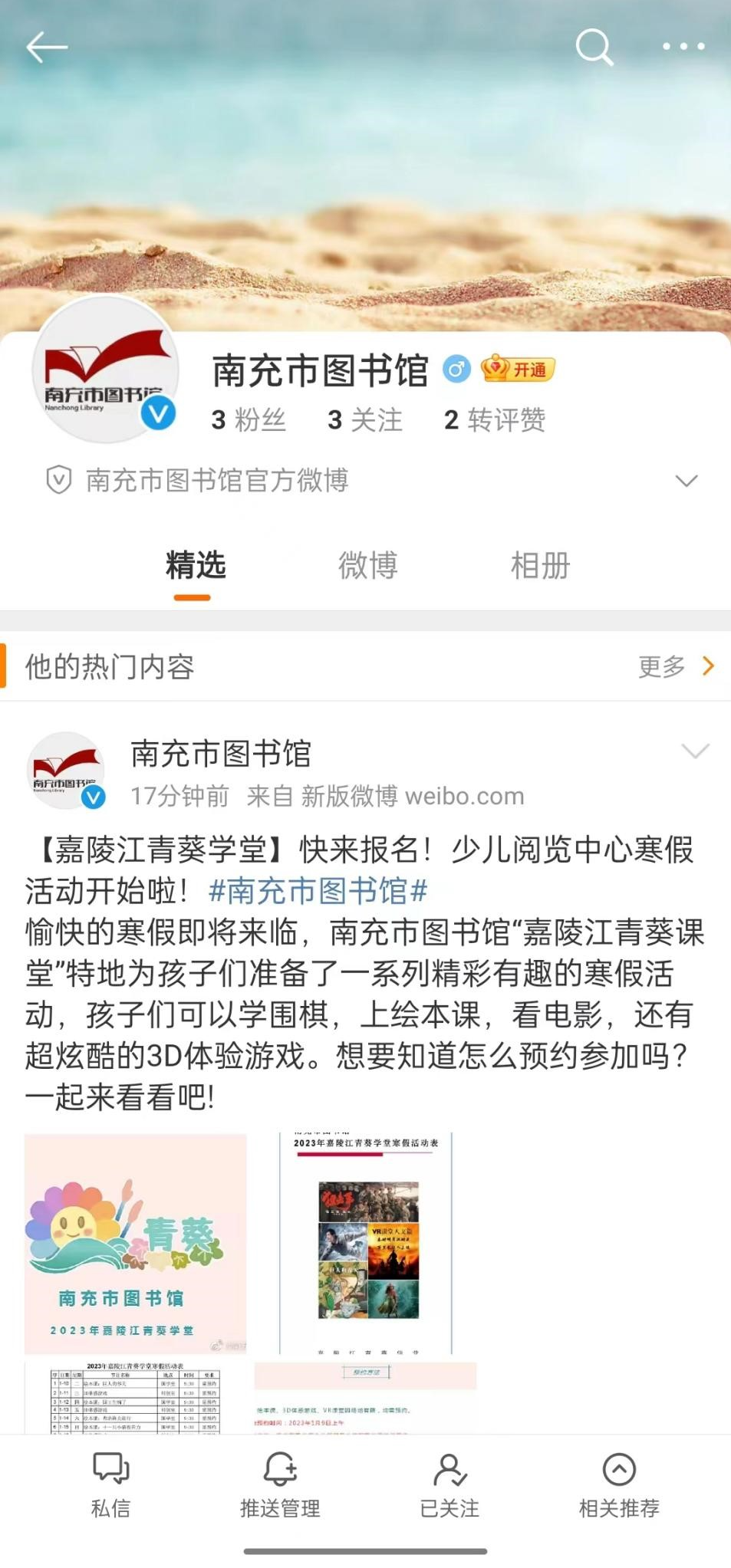This screenshot has height=1568, width=731.
Task: Open the three-dot overflow menu
Action: (683, 47)
